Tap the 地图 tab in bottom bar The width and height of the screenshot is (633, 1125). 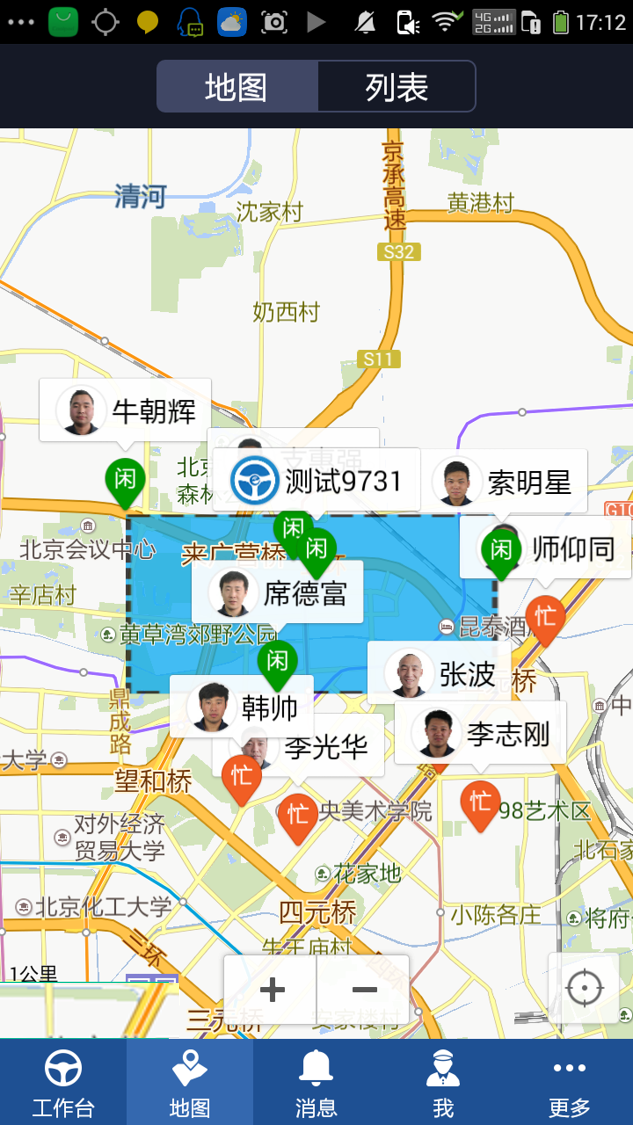coord(190,1083)
